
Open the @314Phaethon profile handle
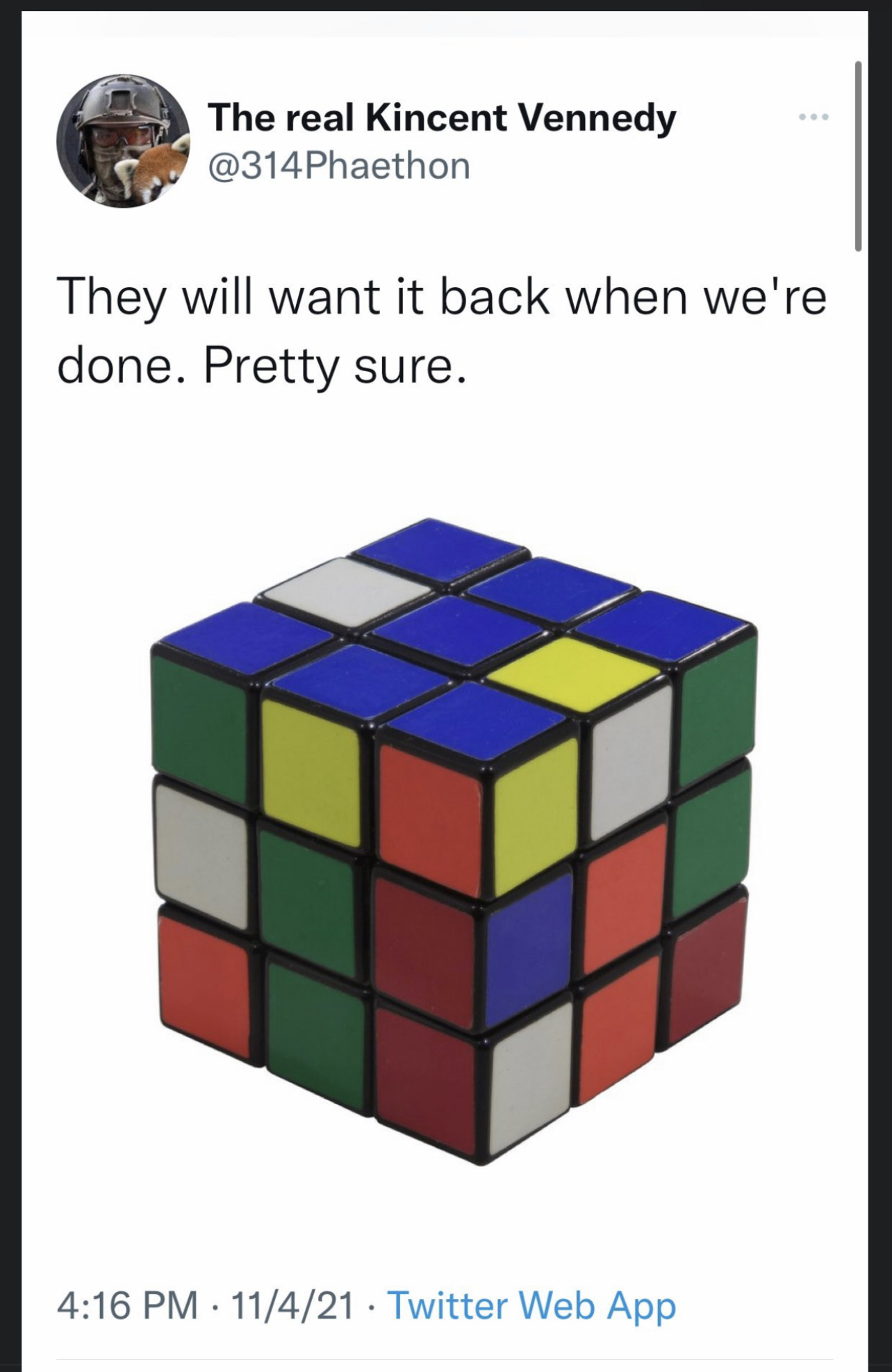339,165
